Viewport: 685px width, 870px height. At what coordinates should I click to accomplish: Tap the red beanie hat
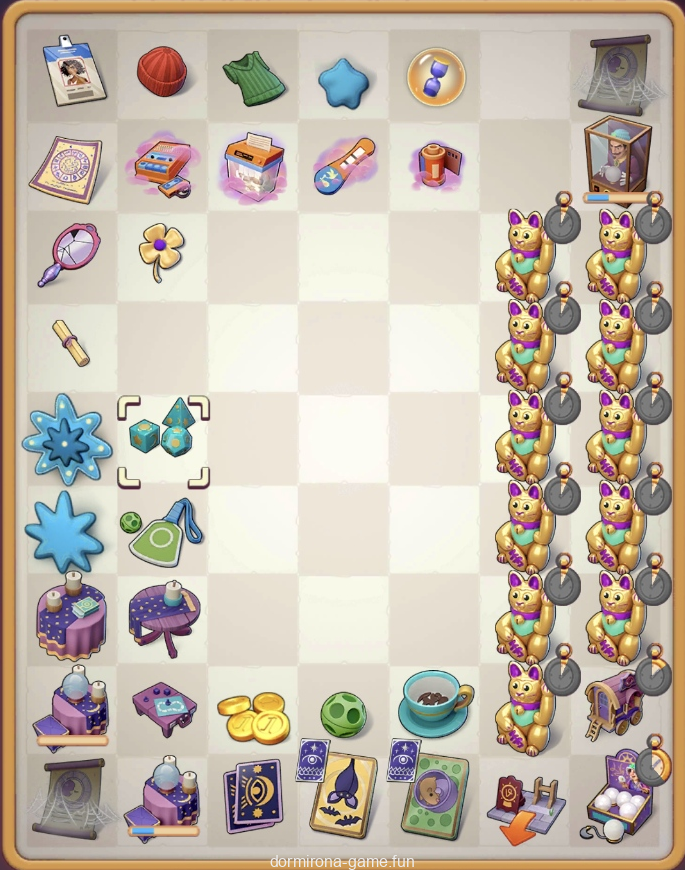tap(162, 73)
